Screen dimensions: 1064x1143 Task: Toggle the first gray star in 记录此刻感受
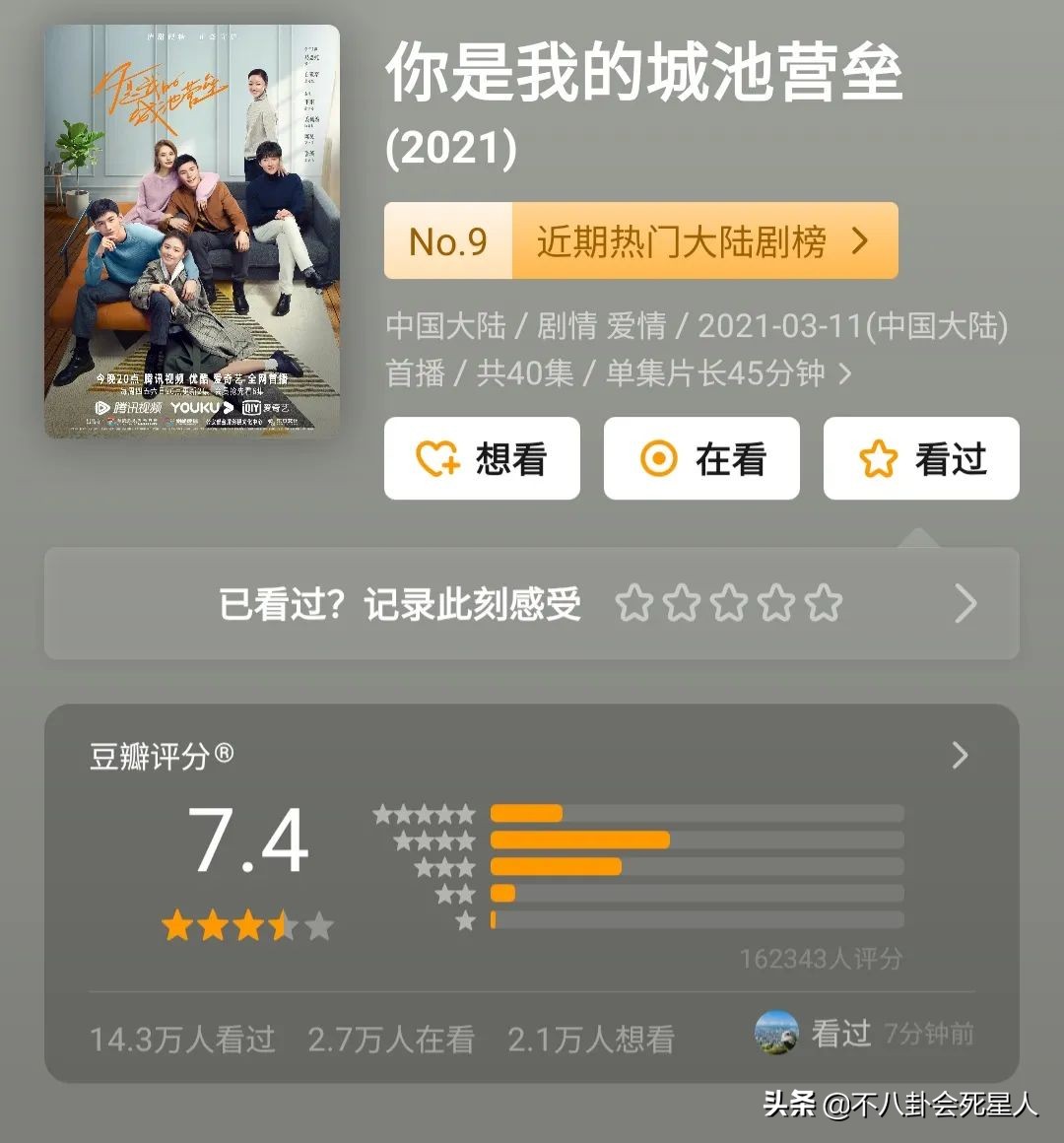coord(634,603)
